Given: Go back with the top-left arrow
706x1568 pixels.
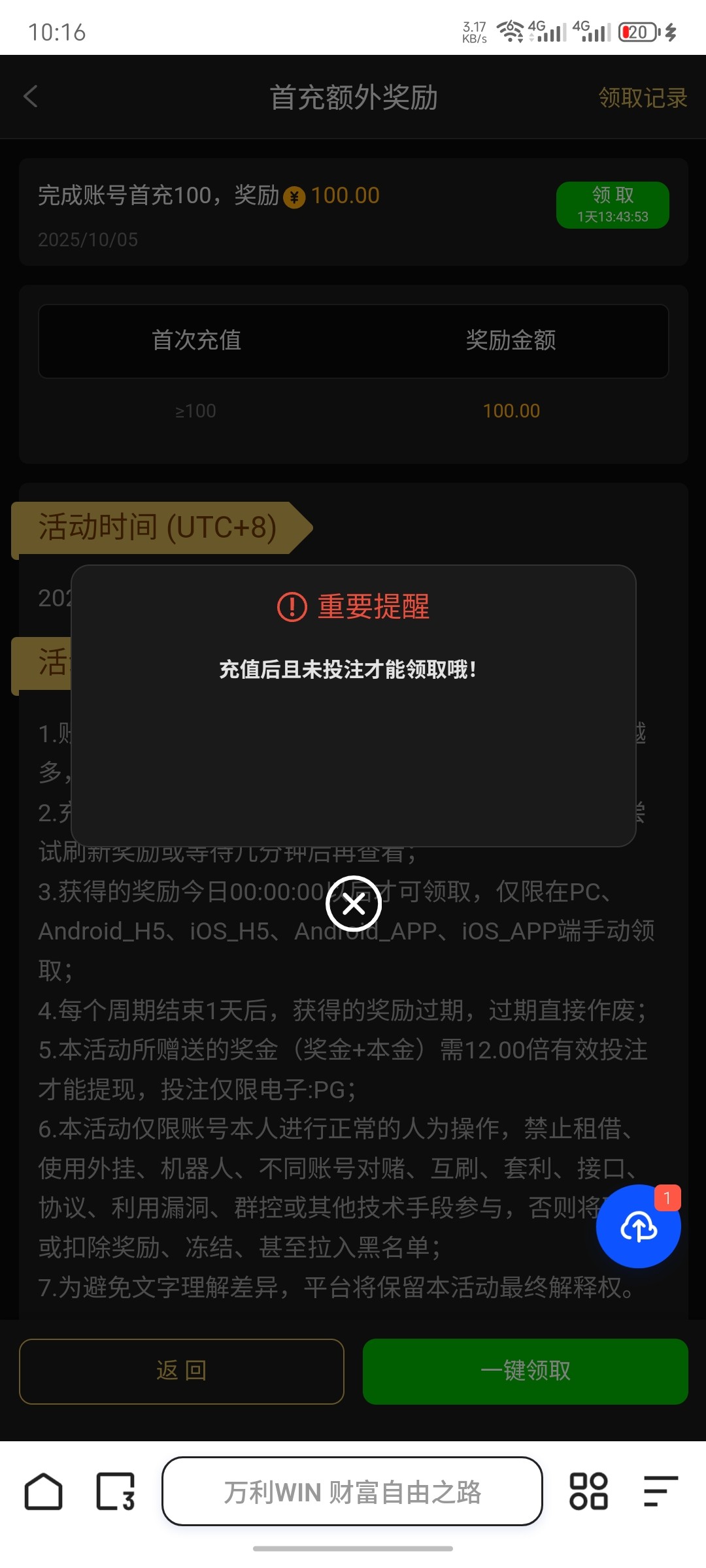Looking at the screenshot, I should click(31, 97).
